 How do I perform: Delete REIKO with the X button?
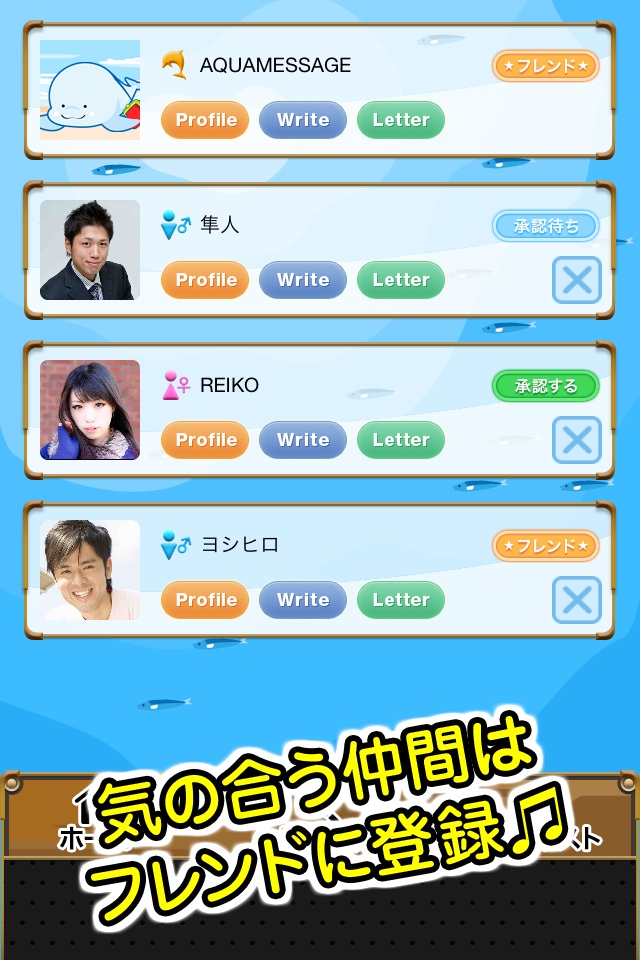(x=577, y=440)
